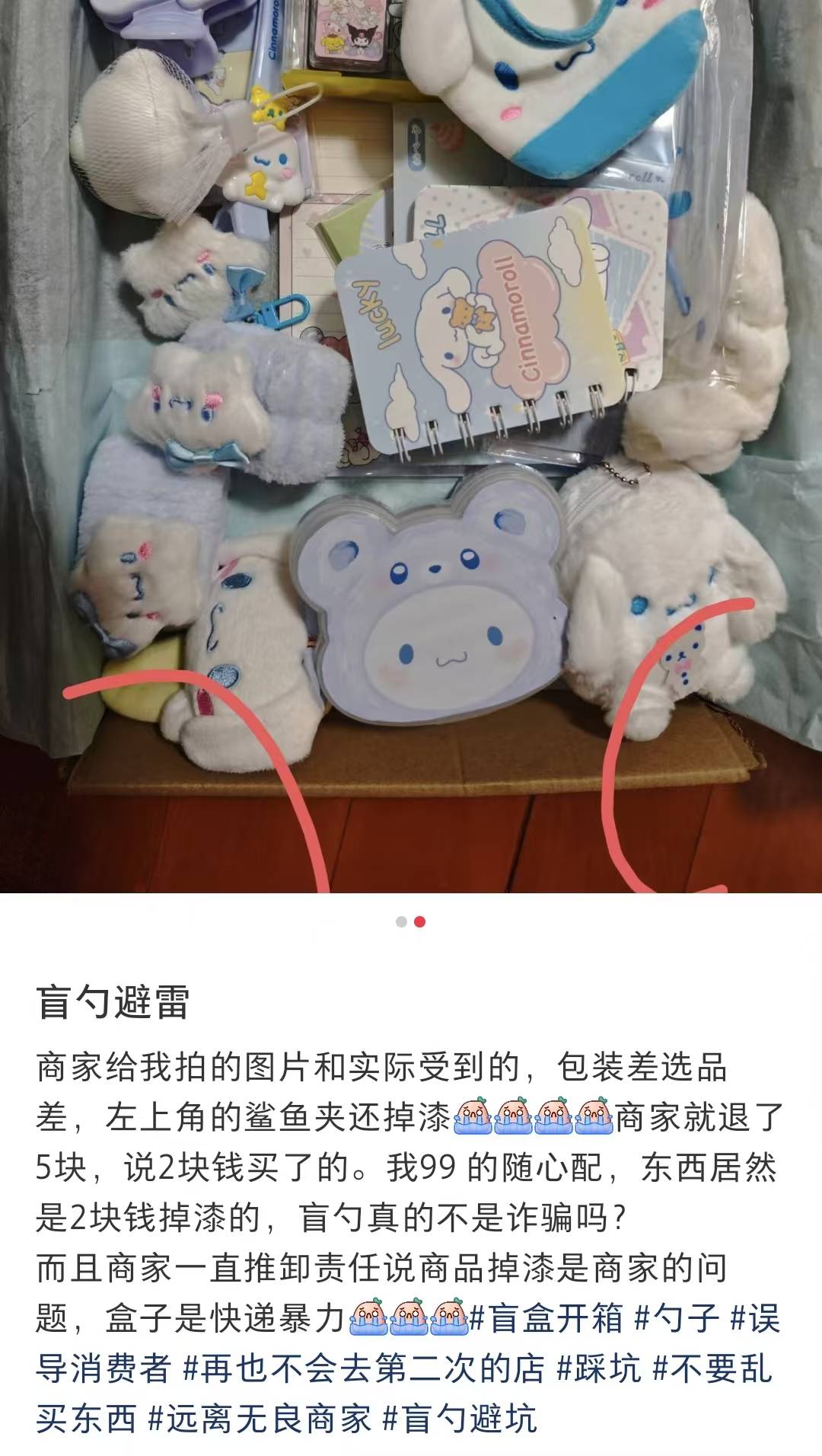Open the #远离无良商家 hashtag
Viewport: 822px width, 1456px height.
tap(259, 1419)
